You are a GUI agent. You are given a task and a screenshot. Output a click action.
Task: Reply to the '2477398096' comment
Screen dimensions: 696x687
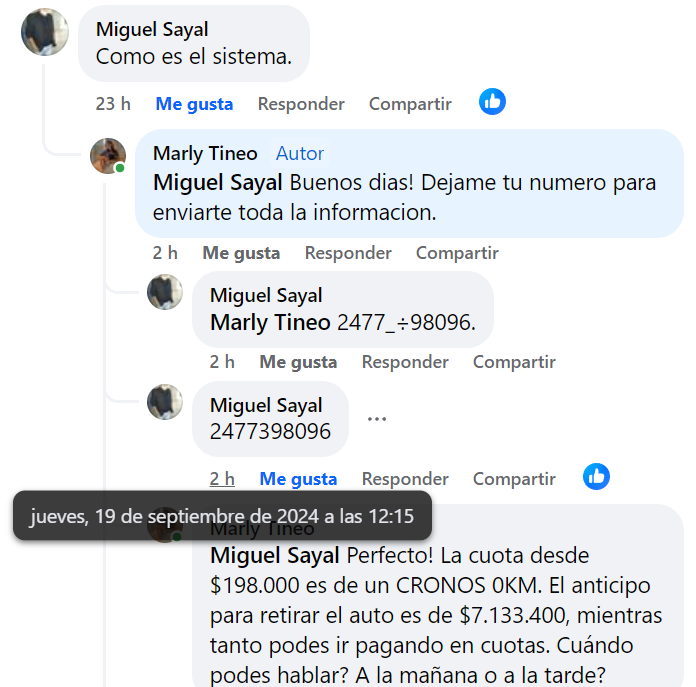(x=405, y=479)
